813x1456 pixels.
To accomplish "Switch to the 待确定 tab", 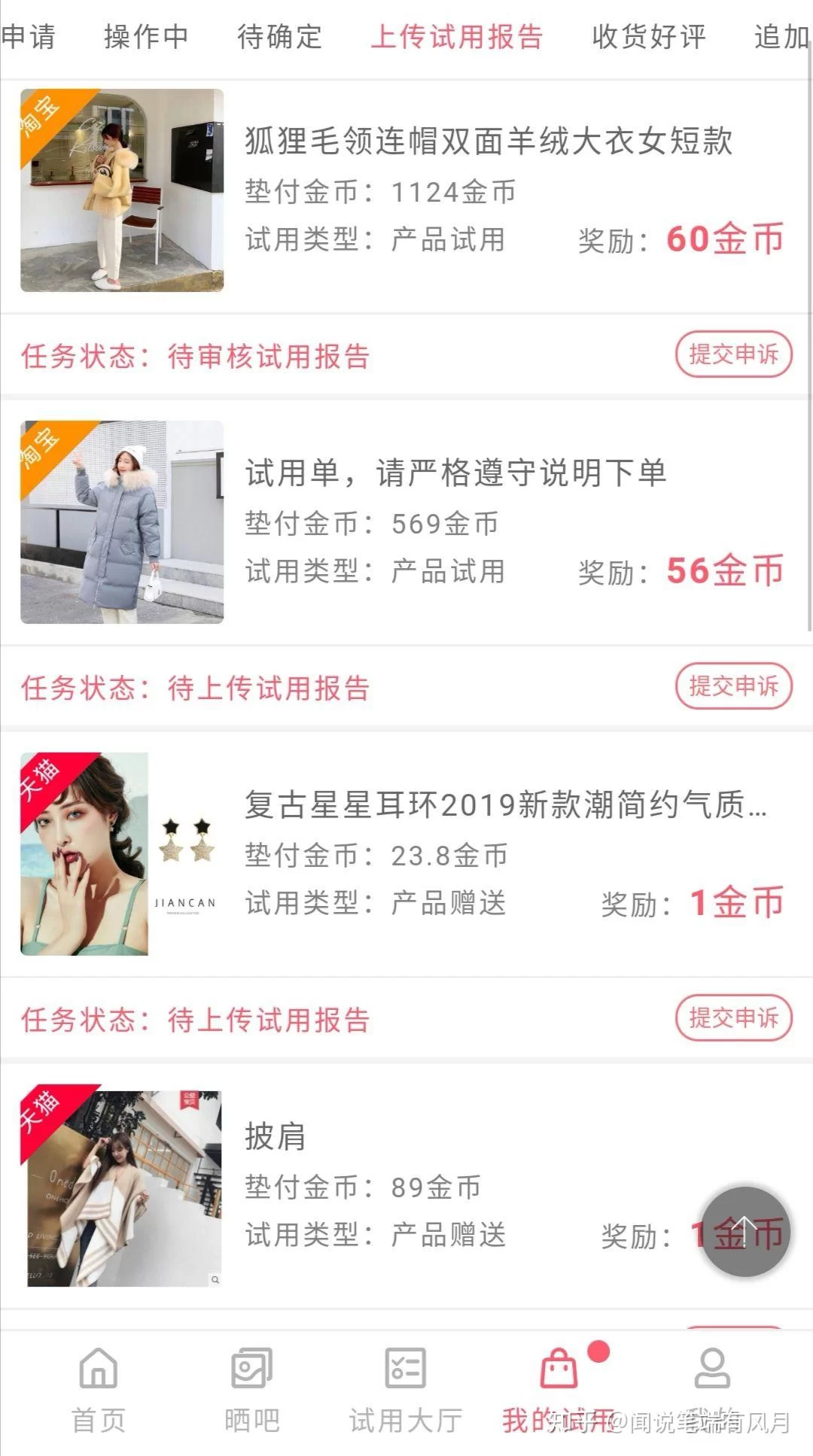I will [279, 36].
